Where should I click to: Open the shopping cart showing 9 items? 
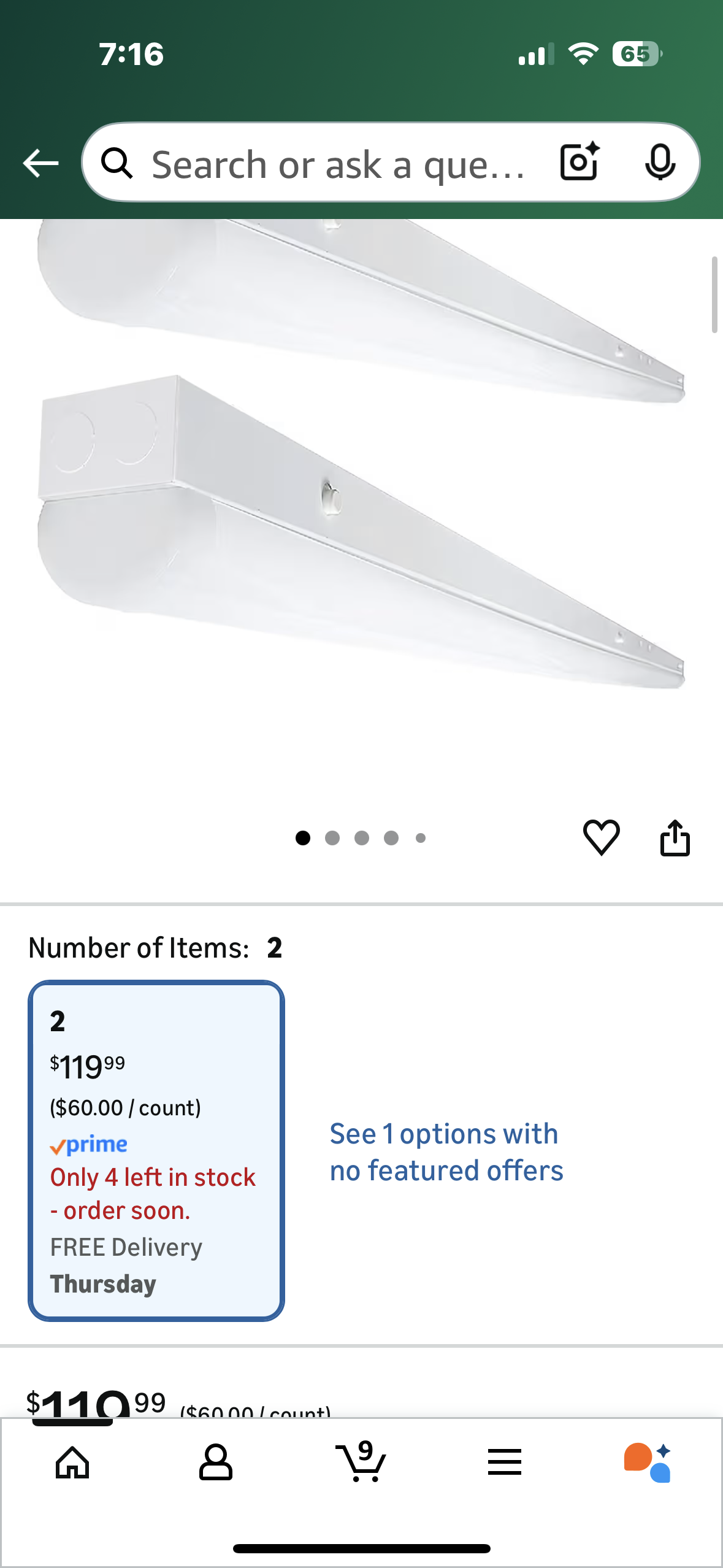[x=361, y=1463]
